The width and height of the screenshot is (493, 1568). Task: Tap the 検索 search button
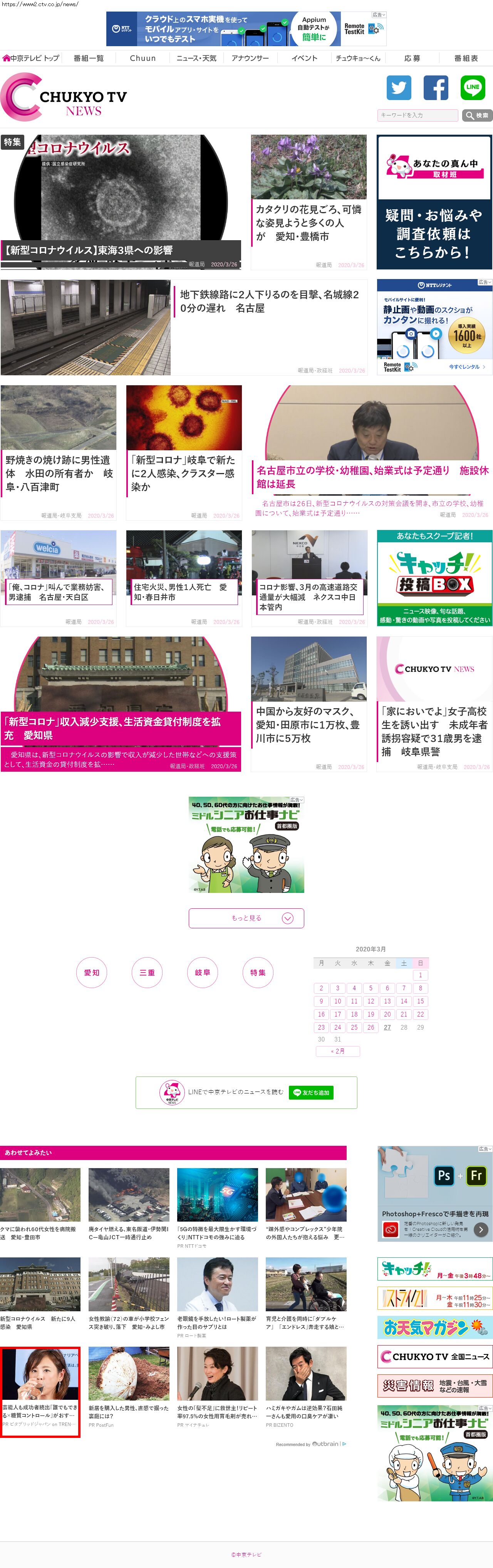coord(476,115)
